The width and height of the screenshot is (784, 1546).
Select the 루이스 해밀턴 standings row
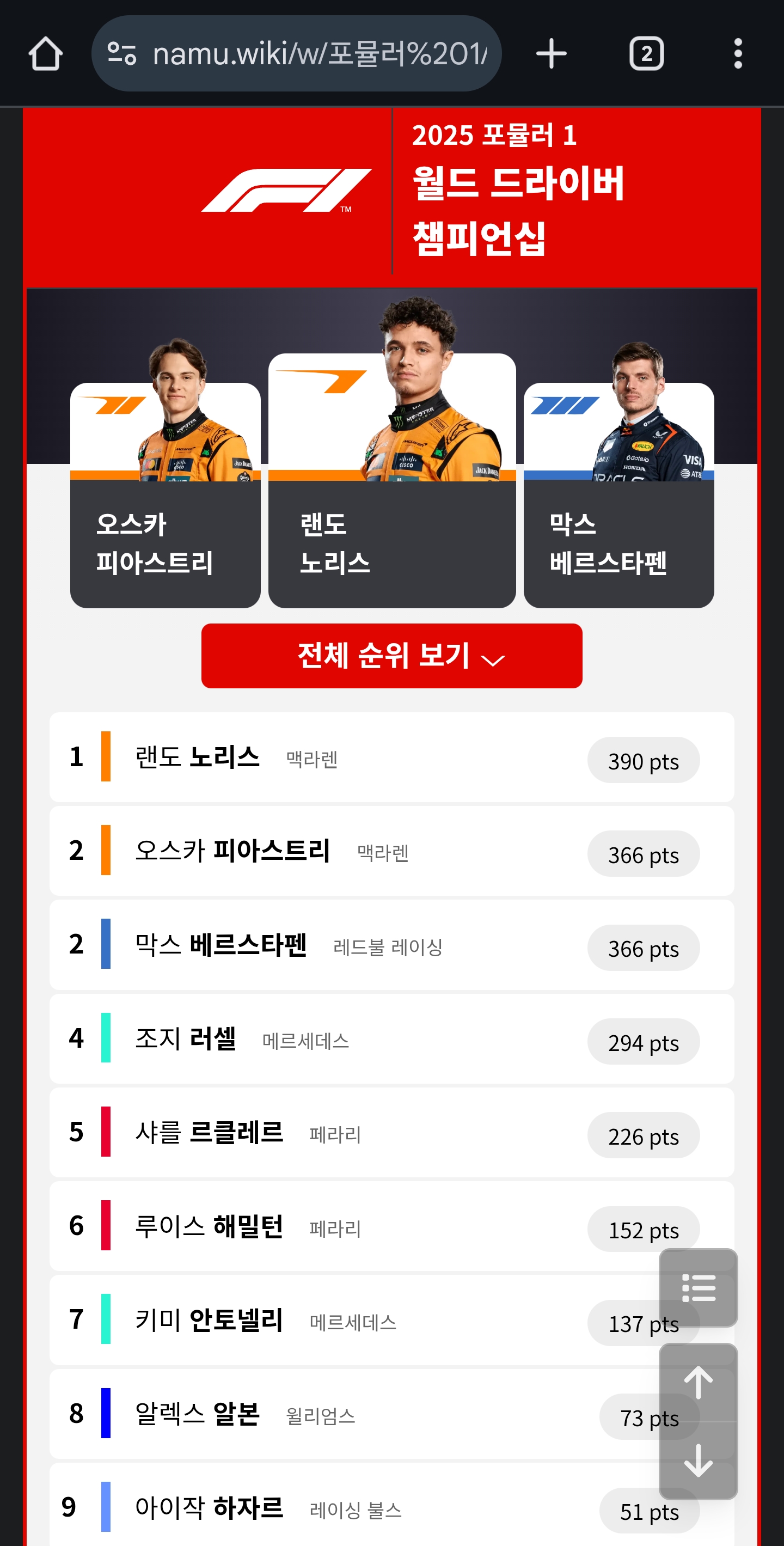pos(360,1226)
